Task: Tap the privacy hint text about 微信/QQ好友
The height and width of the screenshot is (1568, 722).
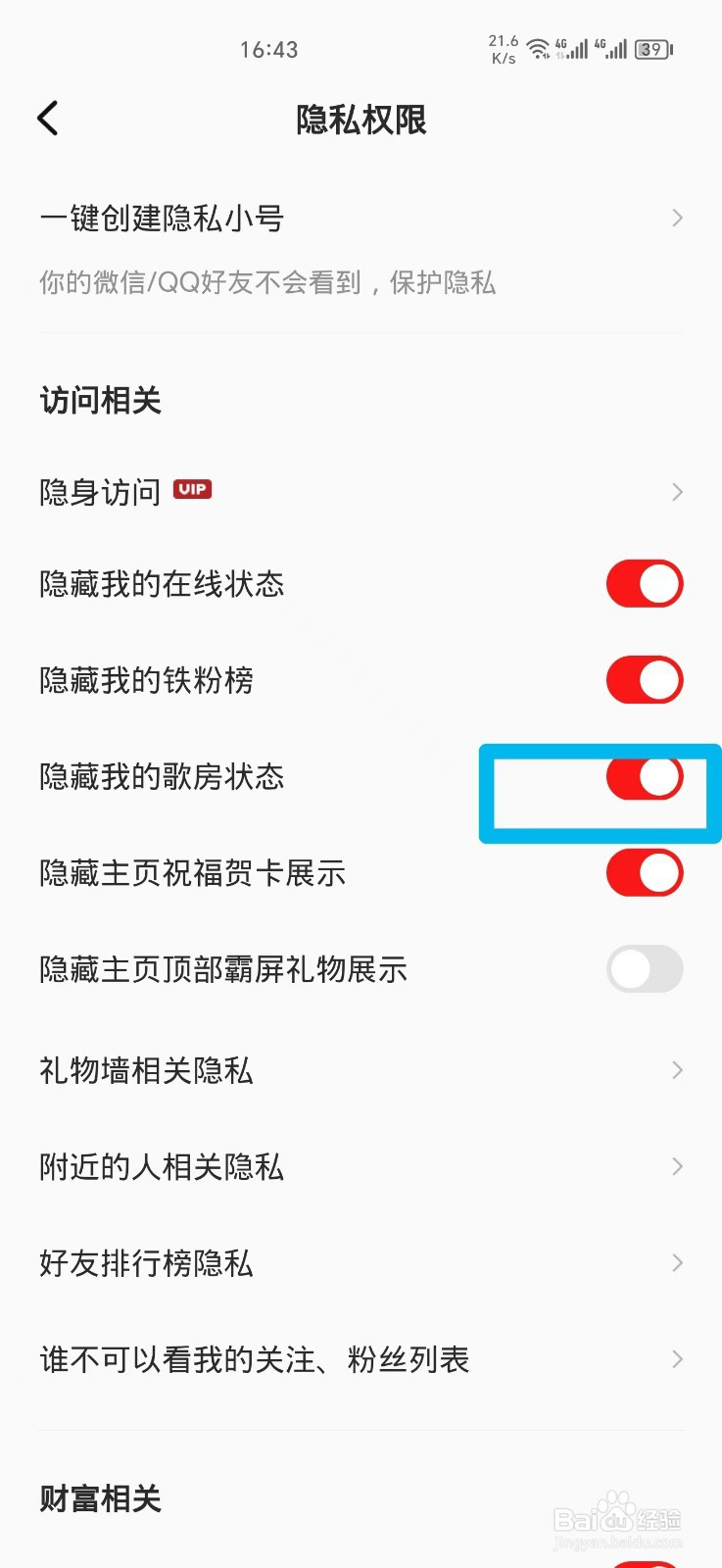Action: tap(267, 282)
